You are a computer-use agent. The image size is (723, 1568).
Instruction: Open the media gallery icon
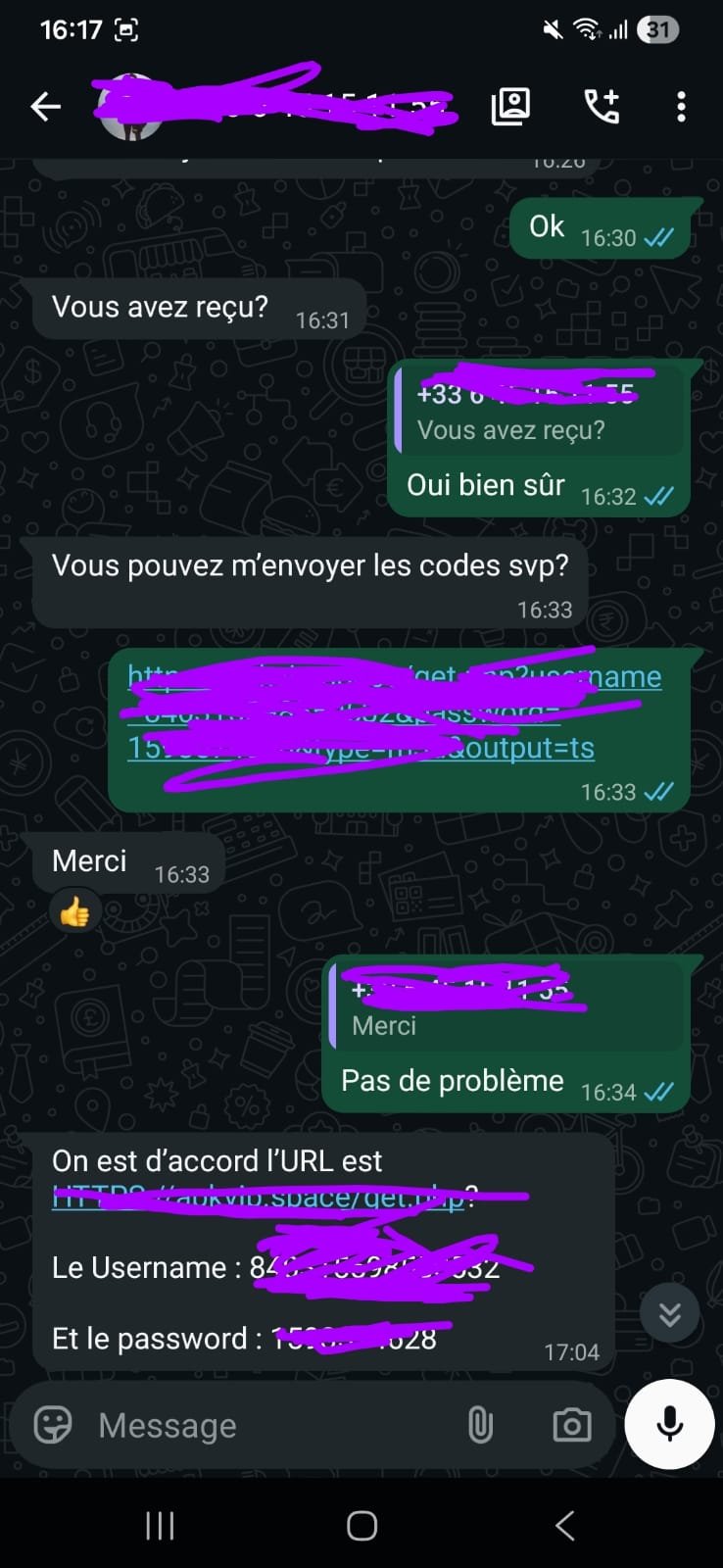point(510,107)
